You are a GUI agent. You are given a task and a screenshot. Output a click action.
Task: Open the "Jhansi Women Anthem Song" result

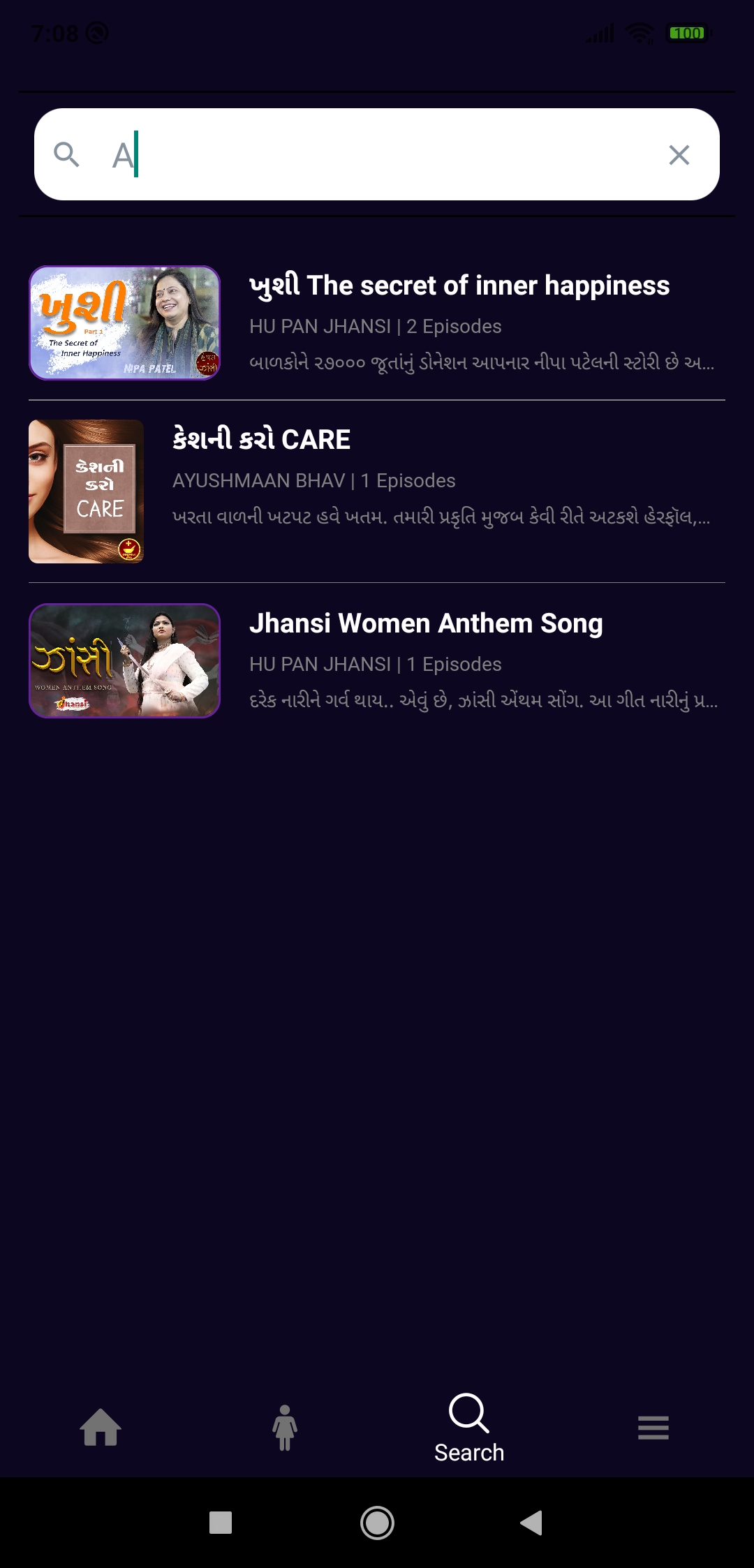(426, 623)
